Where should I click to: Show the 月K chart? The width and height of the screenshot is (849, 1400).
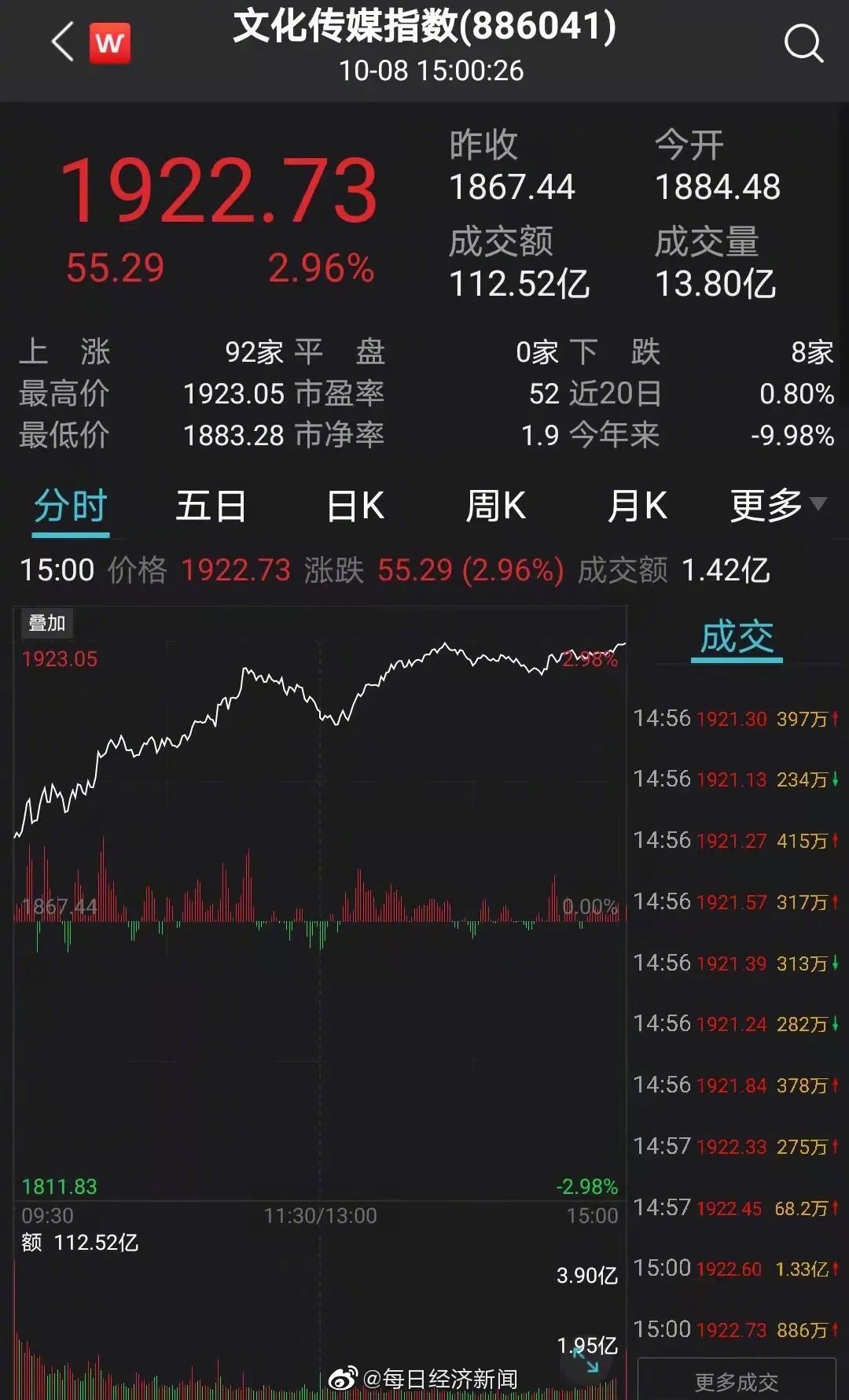coord(637,506)
